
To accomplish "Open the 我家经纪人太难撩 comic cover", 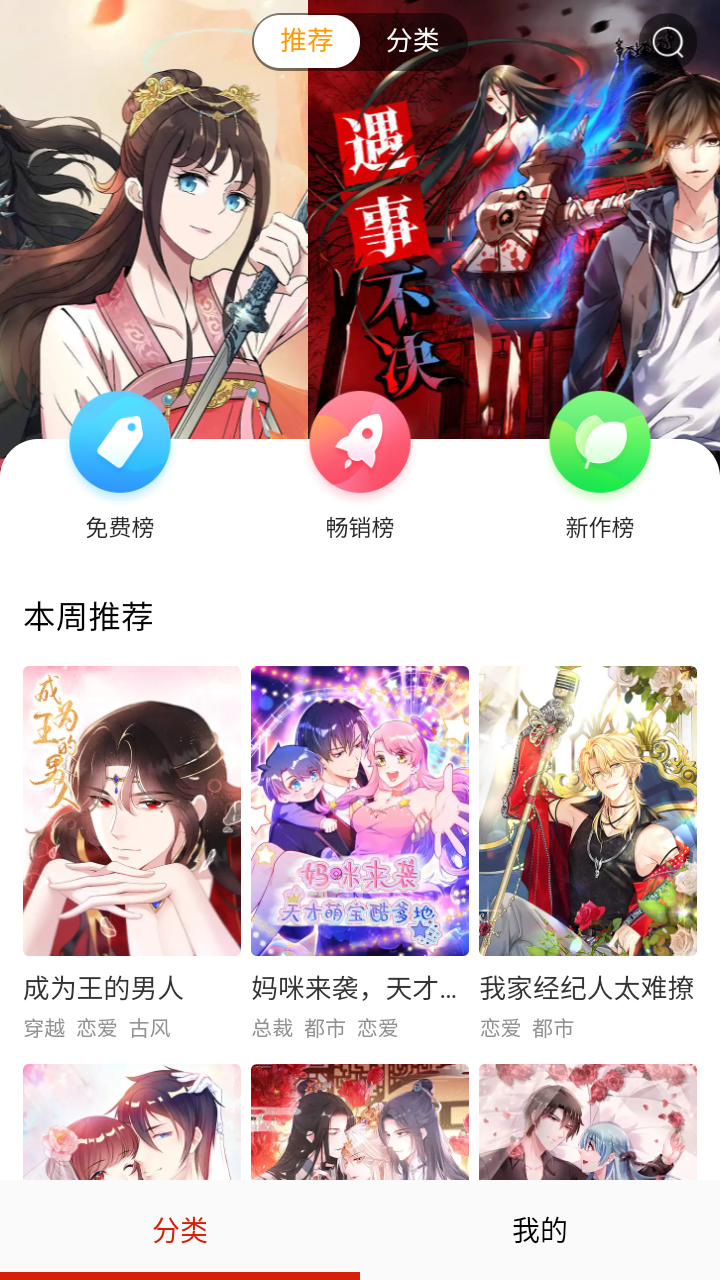I will click(589, 810).
